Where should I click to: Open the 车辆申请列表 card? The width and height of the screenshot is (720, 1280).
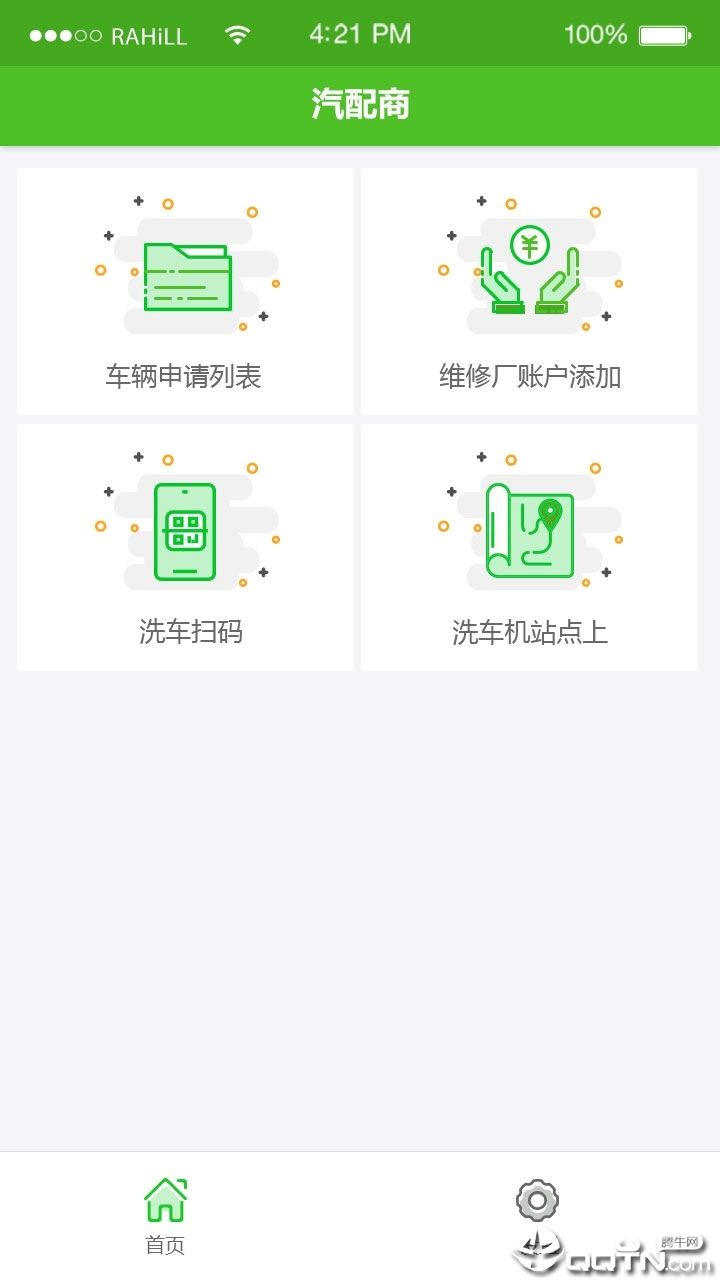tap(185, 291)
